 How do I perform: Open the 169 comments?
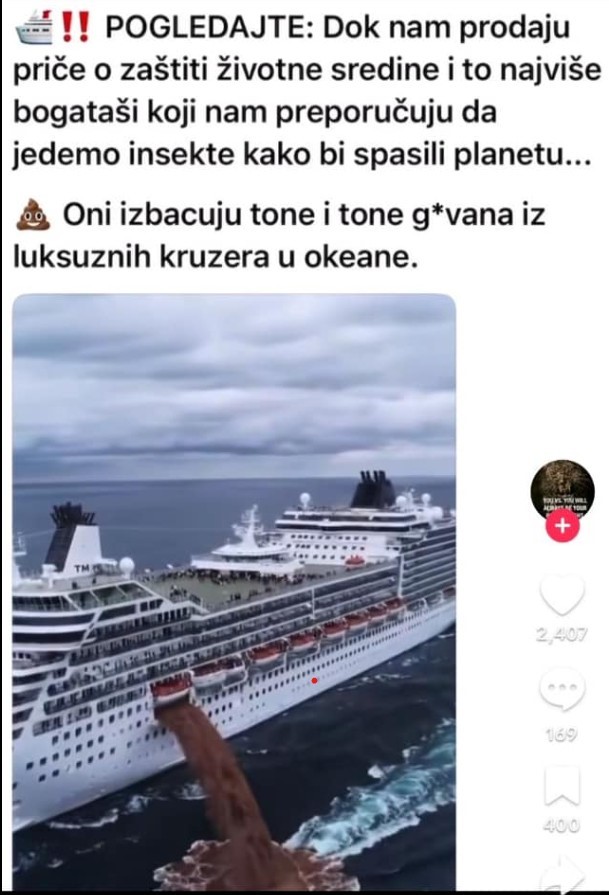(x=562, y=689)
